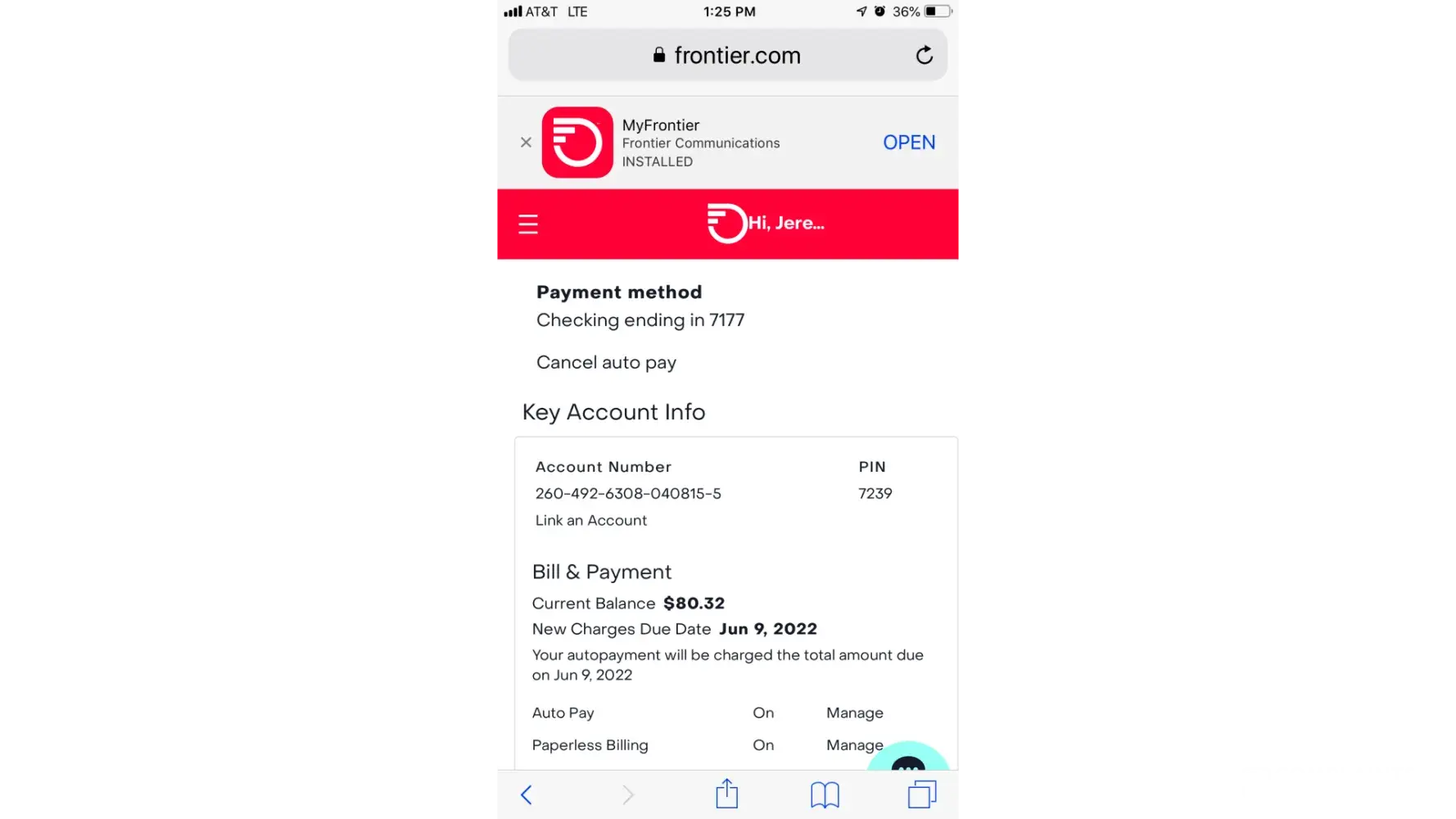Screen dimensions: 1456x819
Task: Reload the frontier.com page
Action: [924, 55]
